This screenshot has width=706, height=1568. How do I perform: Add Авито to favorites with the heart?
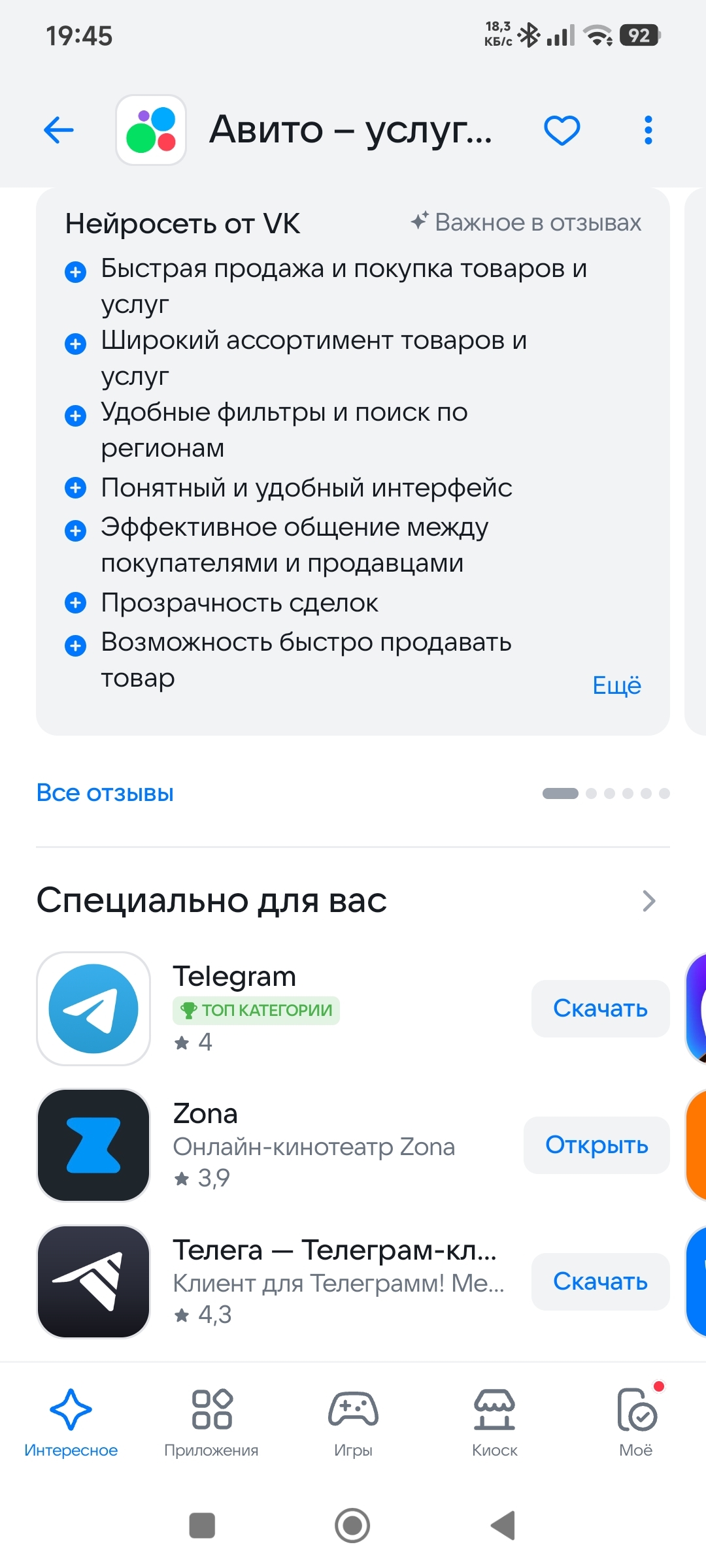pyautogui.click(x=562, y=130)
